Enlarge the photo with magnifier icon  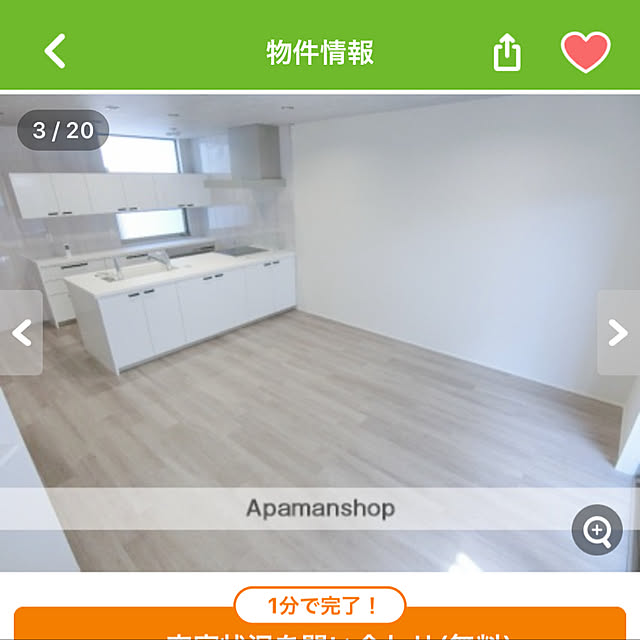597,530
